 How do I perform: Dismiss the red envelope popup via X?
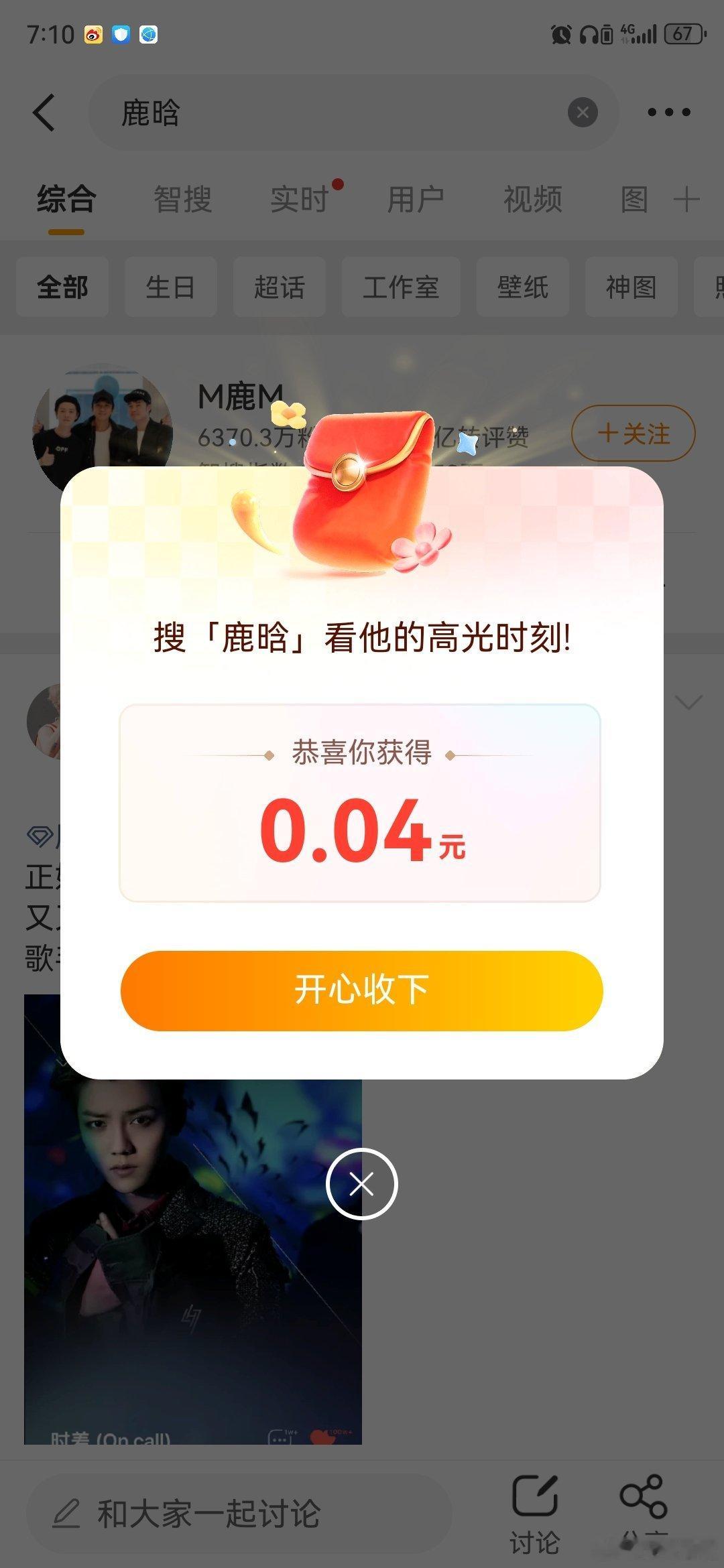361,1183
